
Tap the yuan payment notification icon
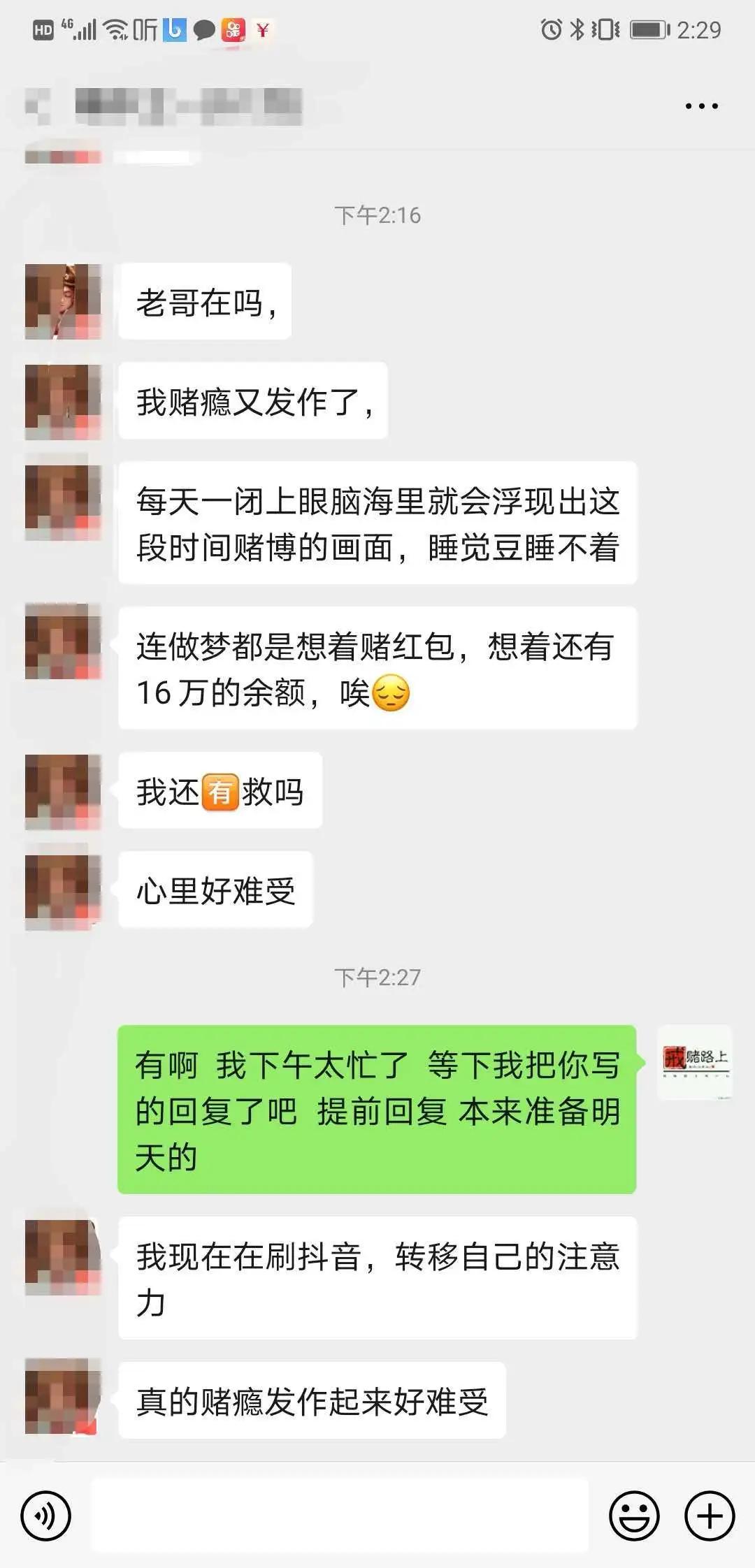[x=264, y=29]
